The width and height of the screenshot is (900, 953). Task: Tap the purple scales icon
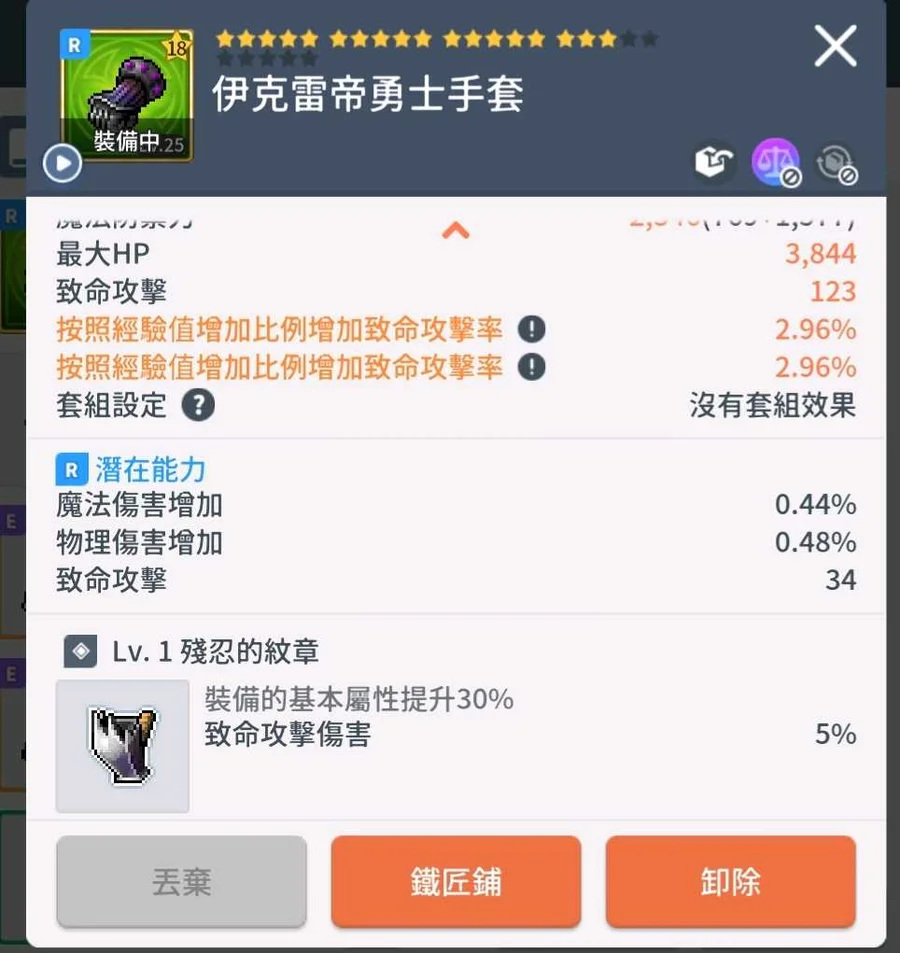775,163
